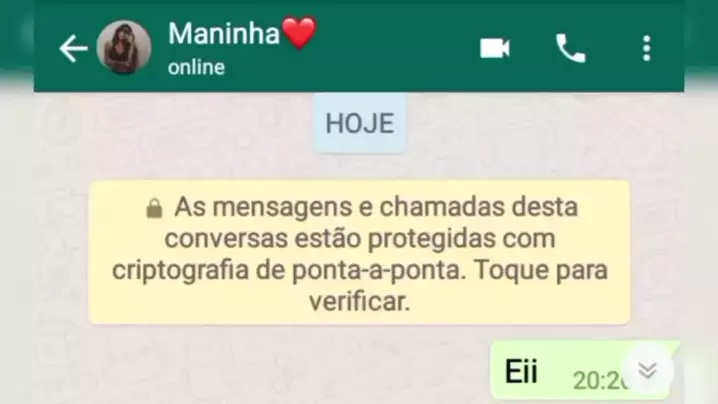Image resolution: width=718 pixels, height=404 pixels.
Task: Open the three-dot overflow menu
Action: tap(647, 48)
